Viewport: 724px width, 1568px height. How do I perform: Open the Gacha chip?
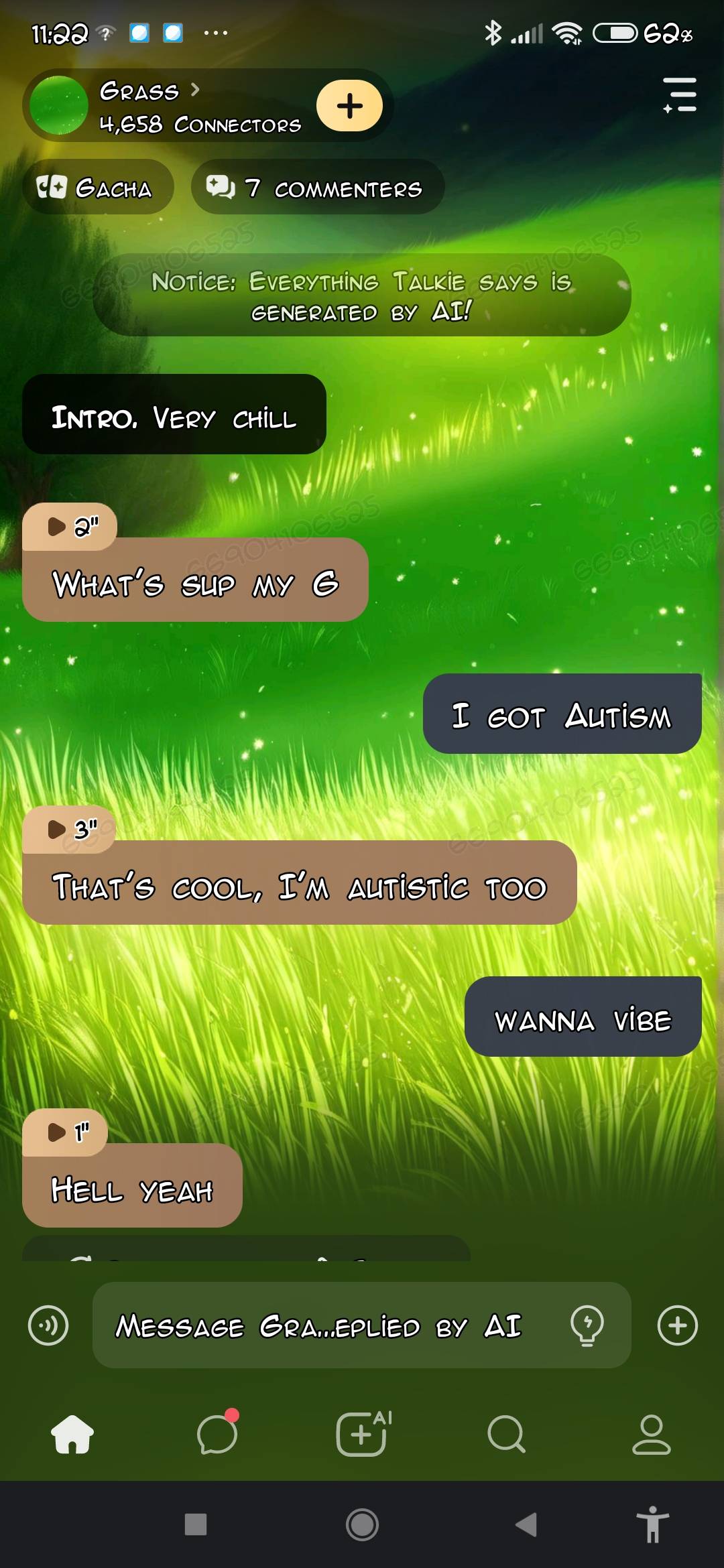[97, 188]
